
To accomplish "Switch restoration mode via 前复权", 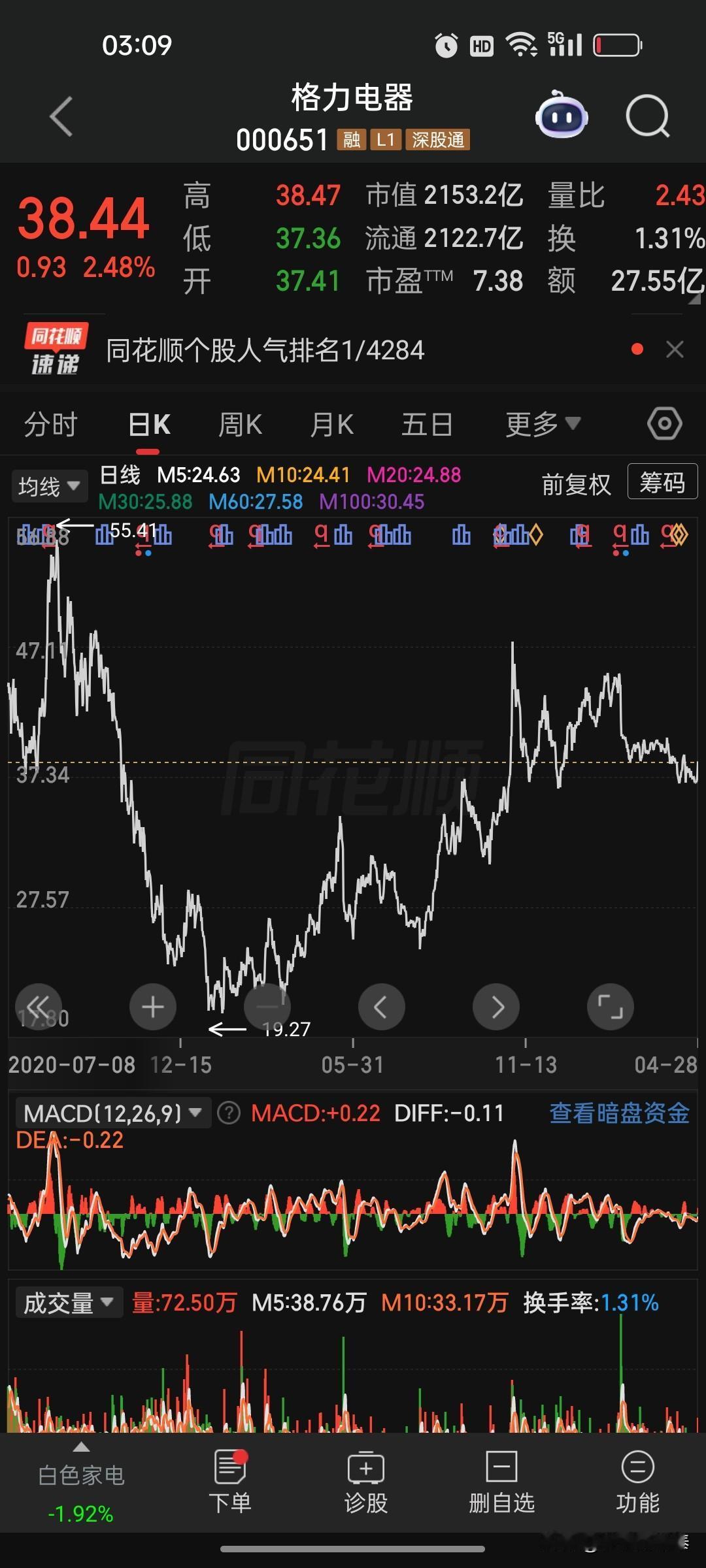I will coord(576,483).
